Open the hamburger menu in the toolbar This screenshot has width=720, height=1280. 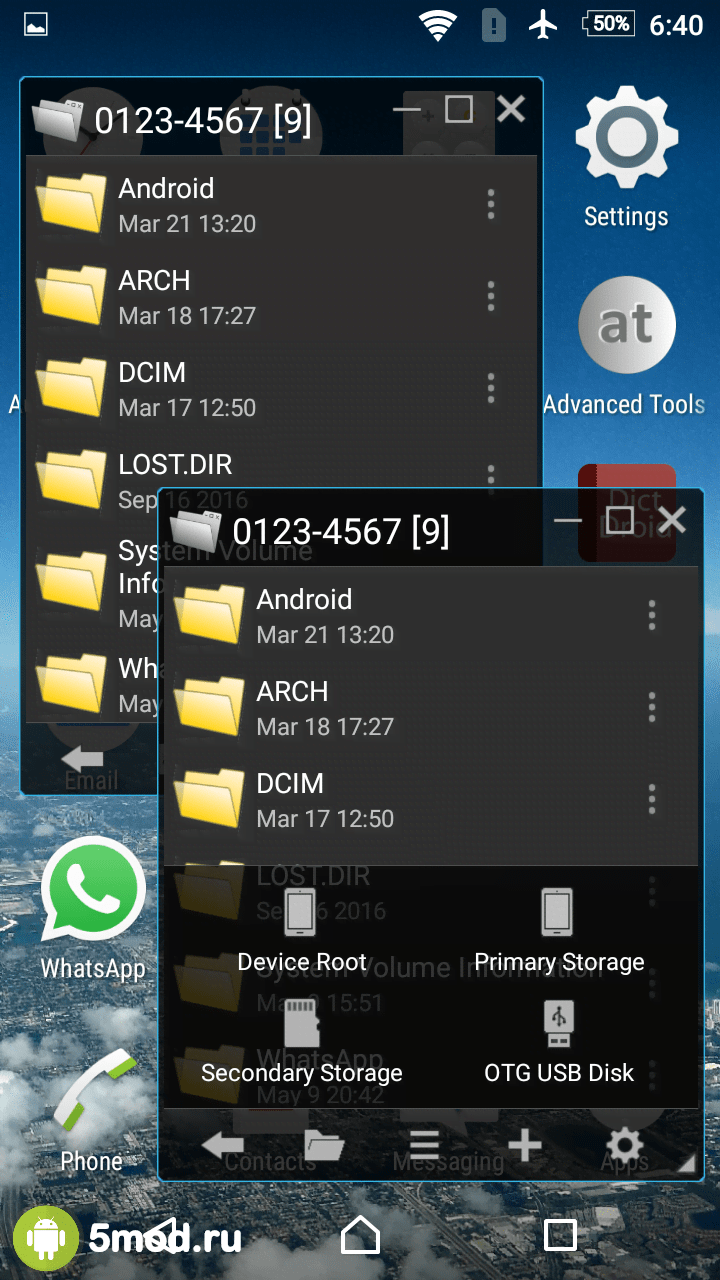pos(423,1145)
